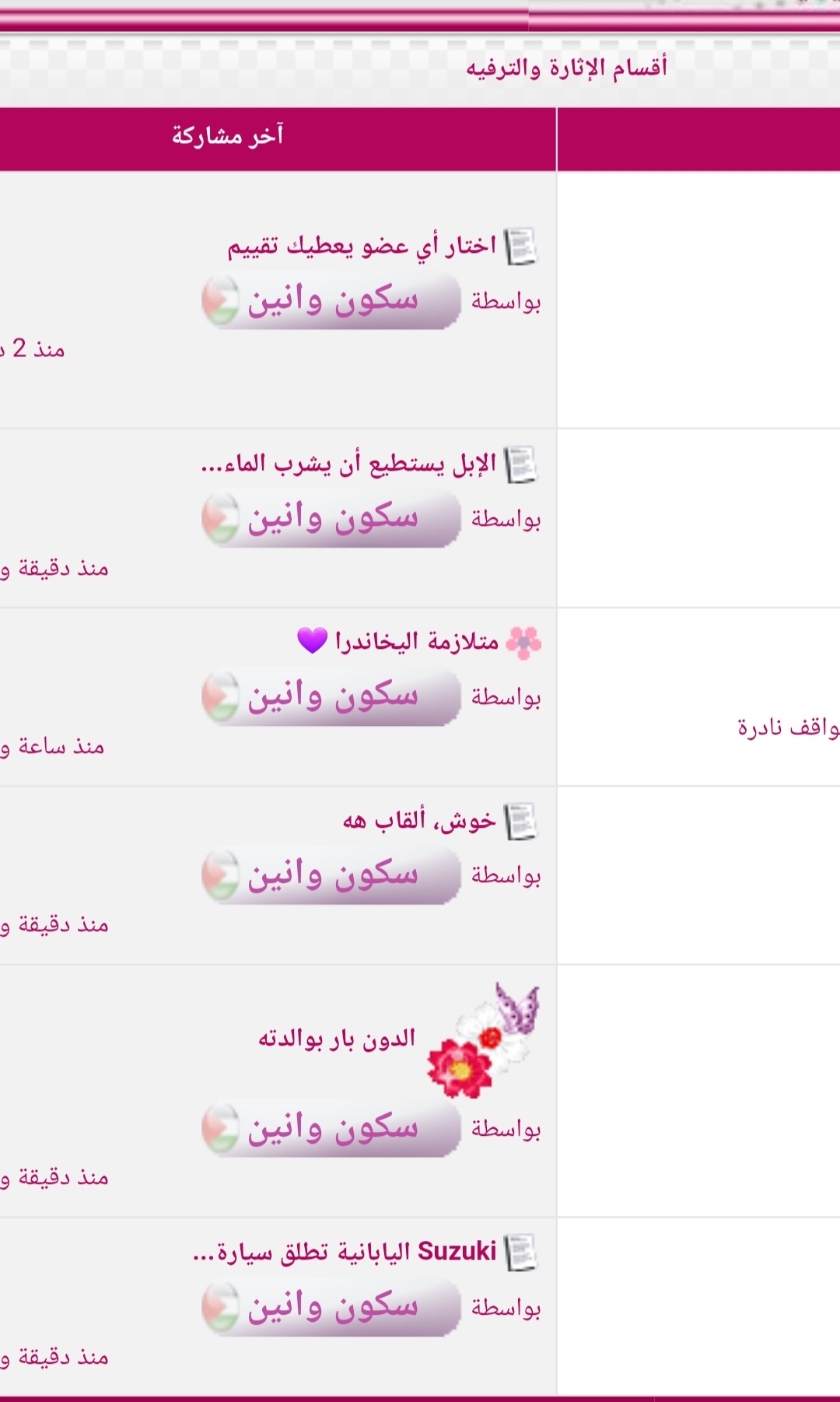
Task: Open سكون وانين profile under متلازمة اليخاندرا
Action: point(333,697)
